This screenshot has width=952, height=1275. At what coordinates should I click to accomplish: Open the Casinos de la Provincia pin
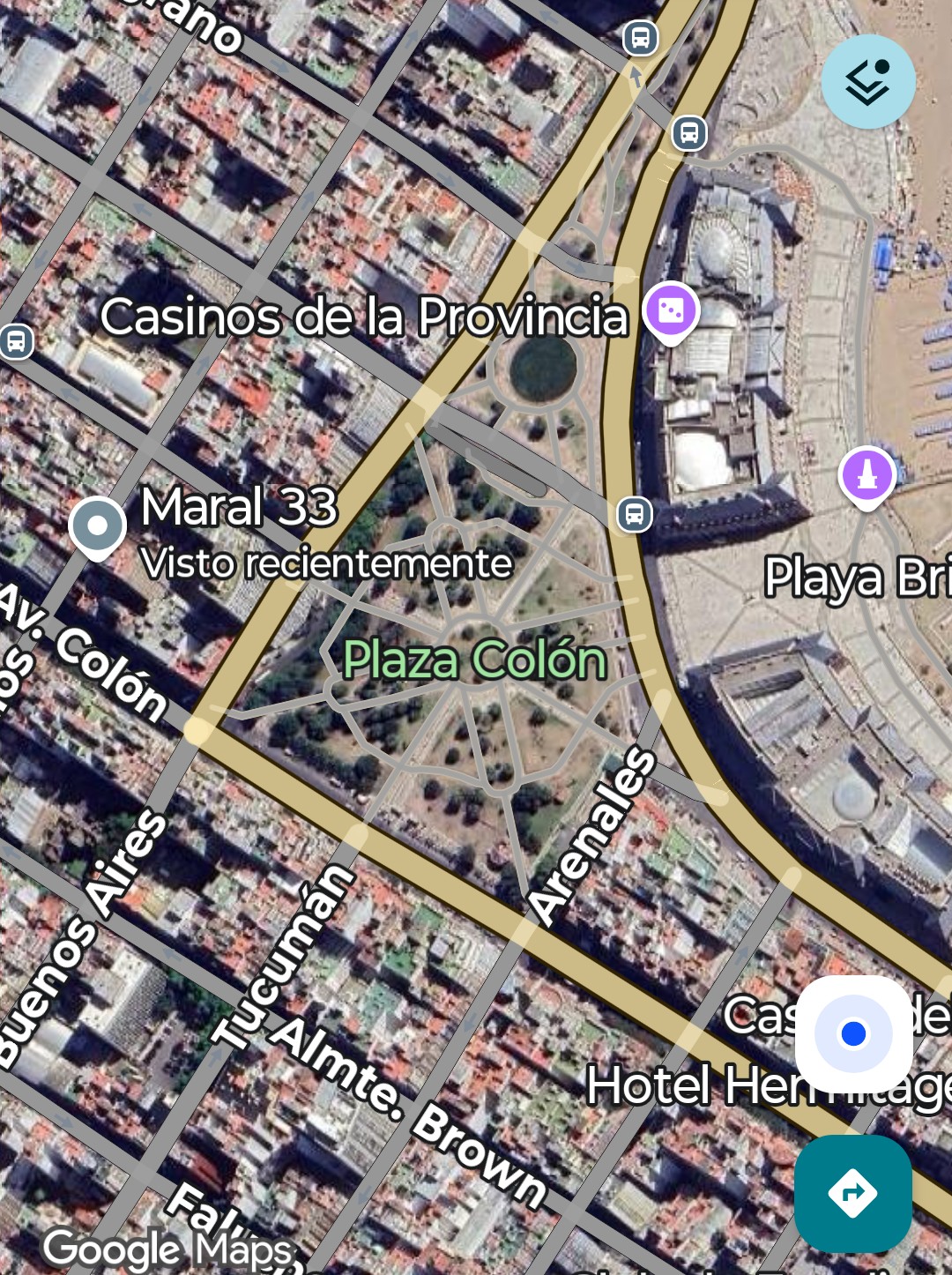tap(671, 311)
